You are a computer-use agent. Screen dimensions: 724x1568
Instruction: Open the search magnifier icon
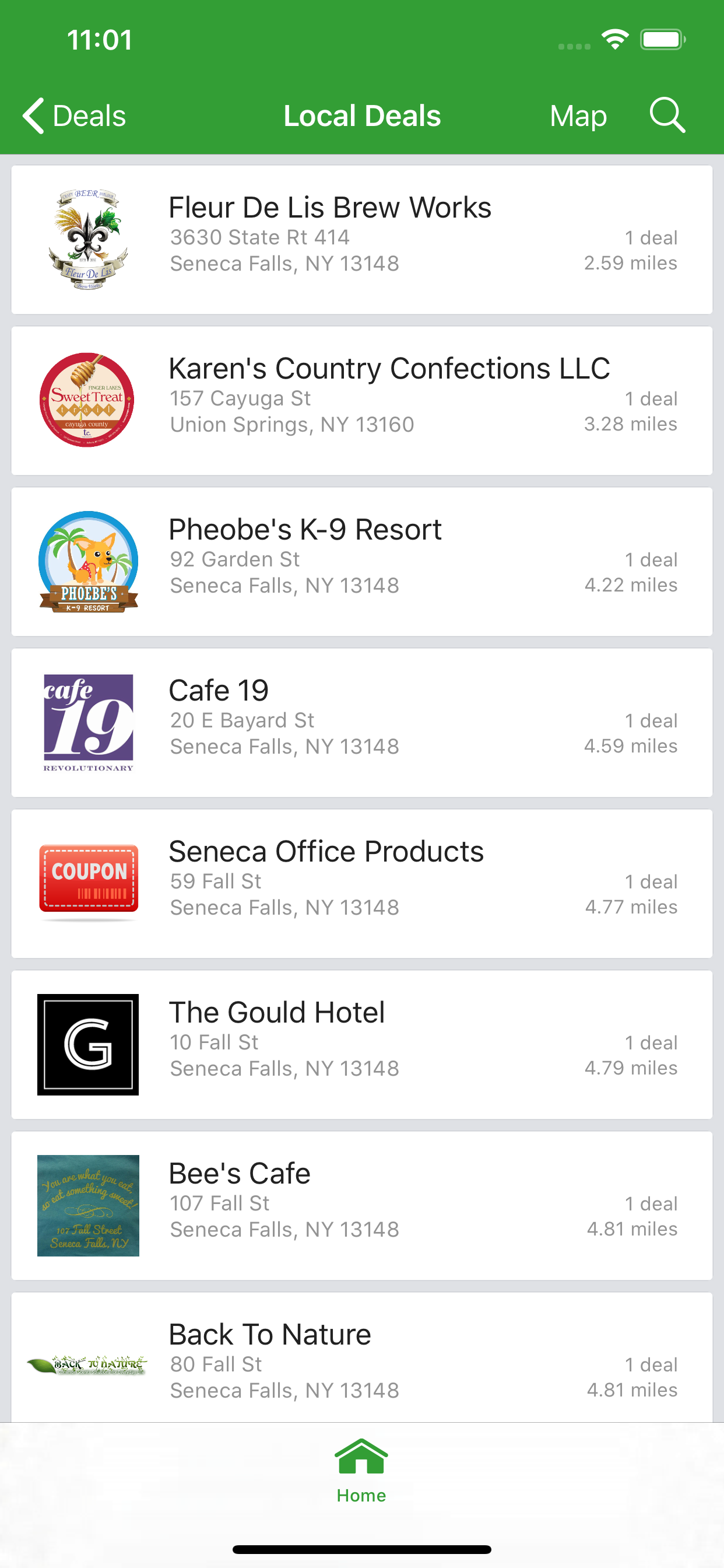[667, 114]
